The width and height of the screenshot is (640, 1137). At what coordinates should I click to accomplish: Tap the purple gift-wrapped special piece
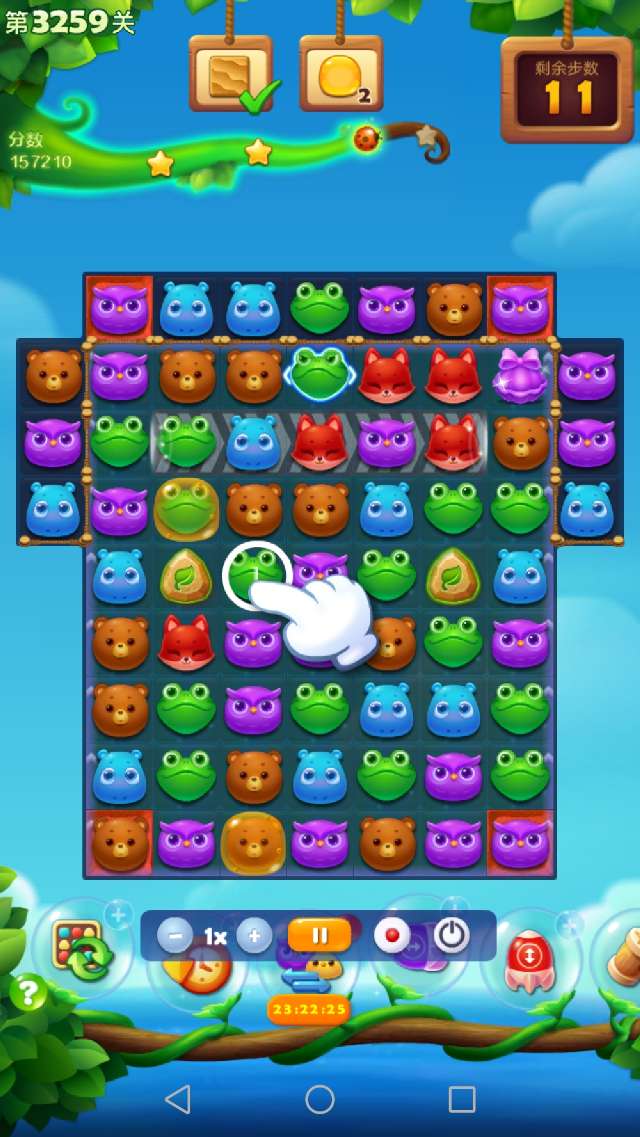[x=520, y=375]
